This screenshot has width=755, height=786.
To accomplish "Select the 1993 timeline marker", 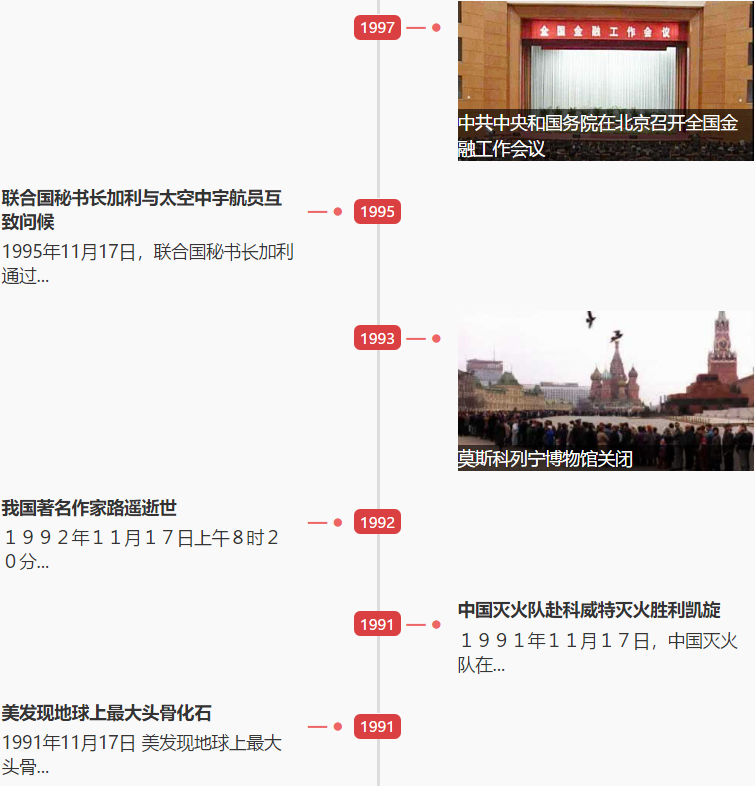I will 377,339.
